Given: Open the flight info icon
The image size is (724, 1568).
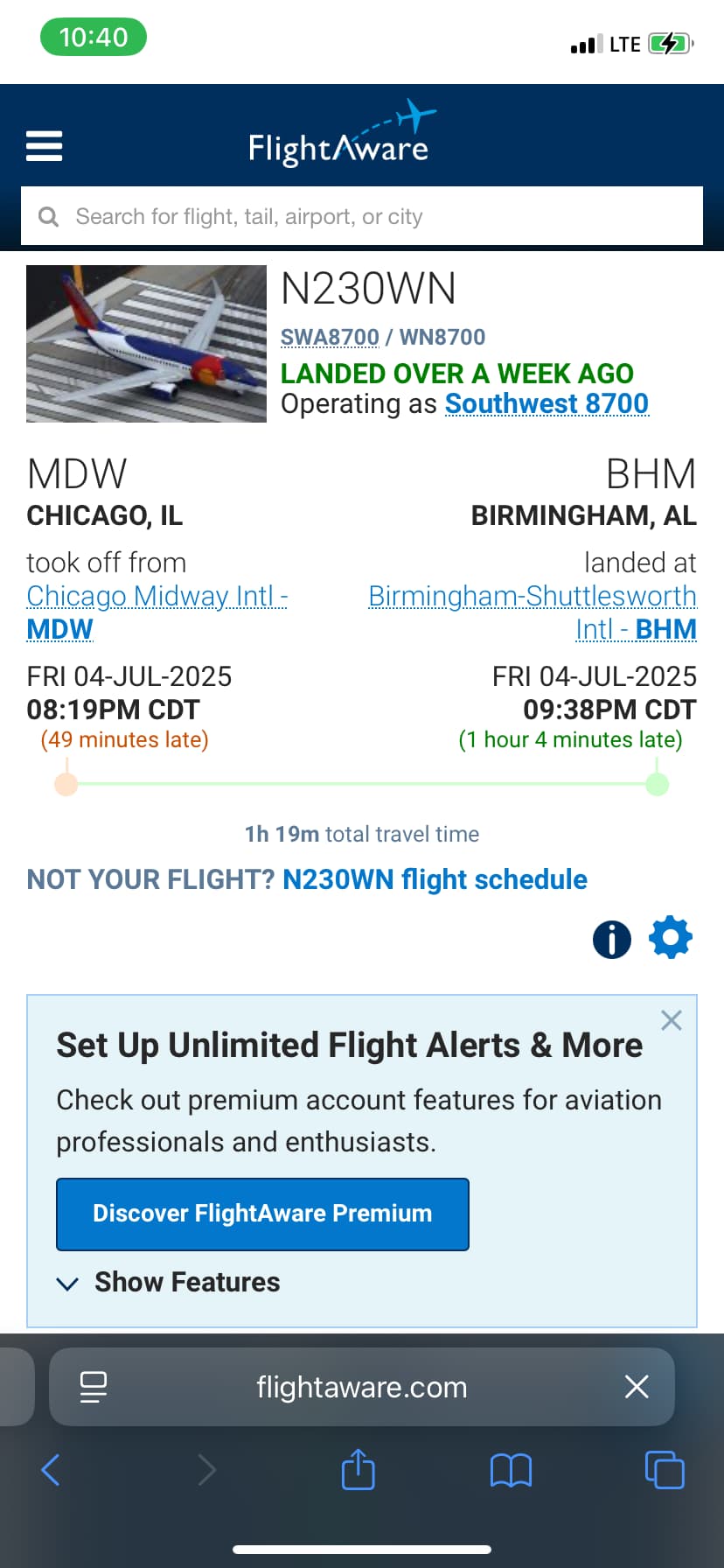Looking at the screenshot, I should [x=612, y=940].
